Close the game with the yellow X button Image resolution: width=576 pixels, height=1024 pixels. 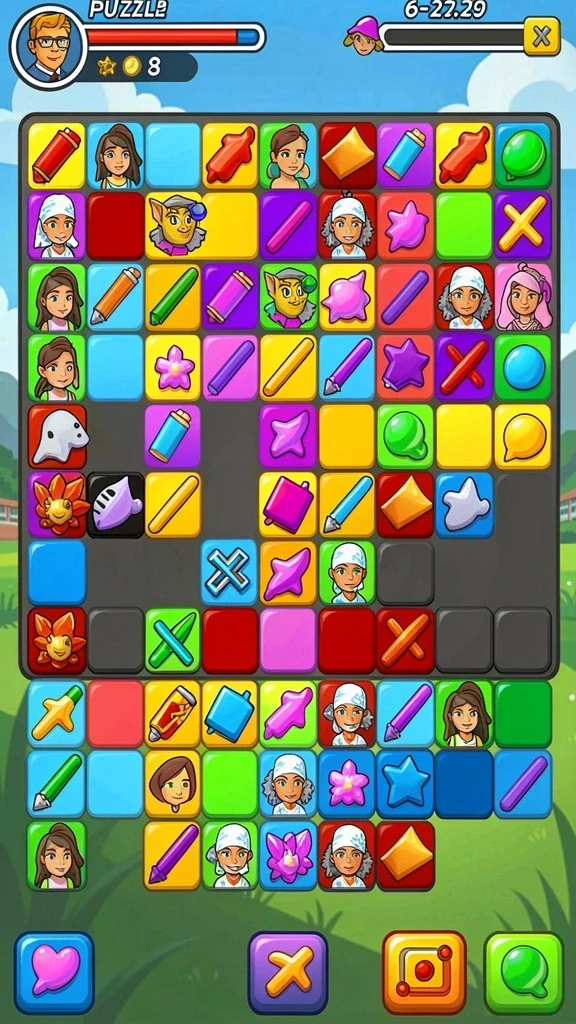click(x=541, y=36)
